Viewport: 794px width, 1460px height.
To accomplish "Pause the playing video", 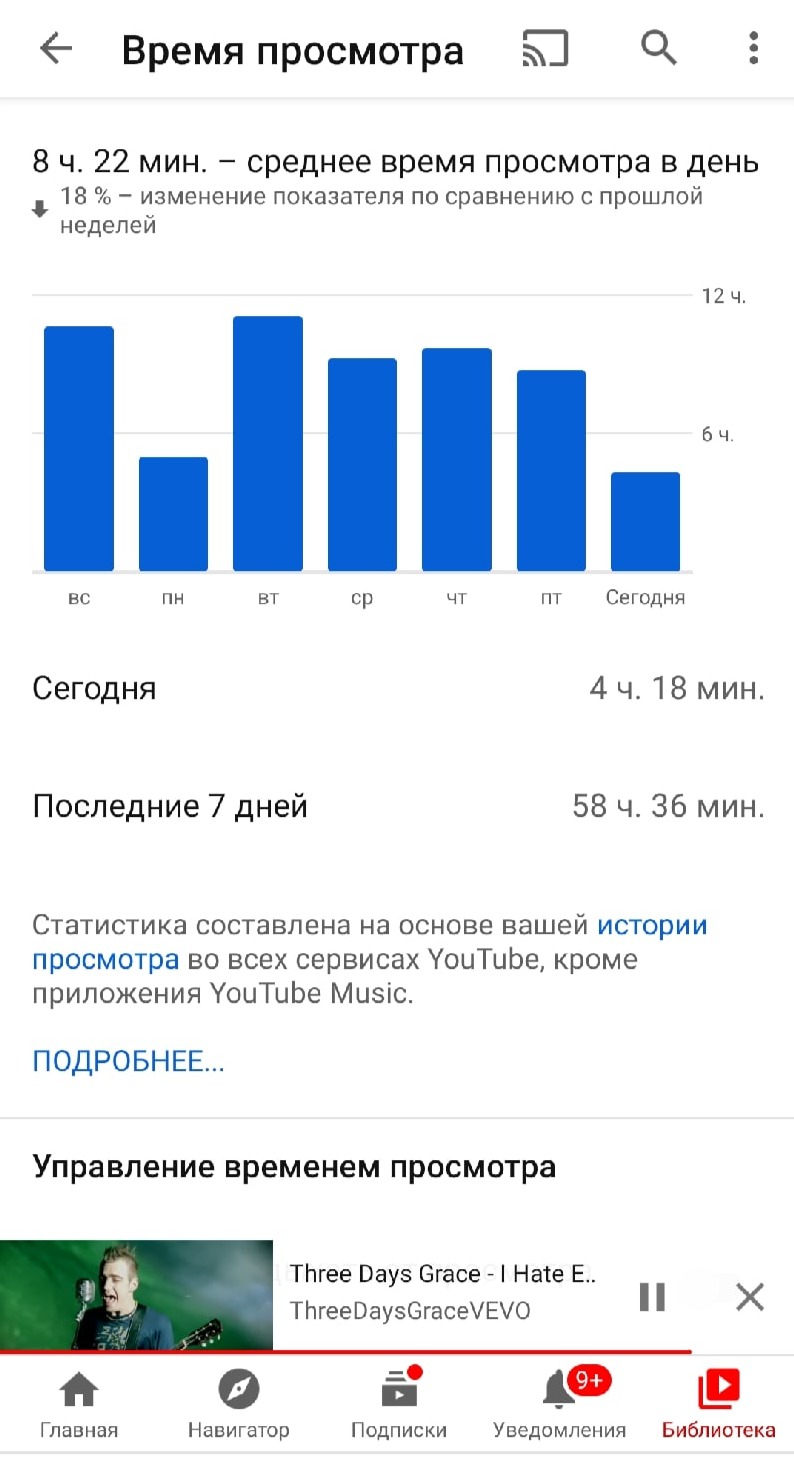I will (x=652, y=1297).
